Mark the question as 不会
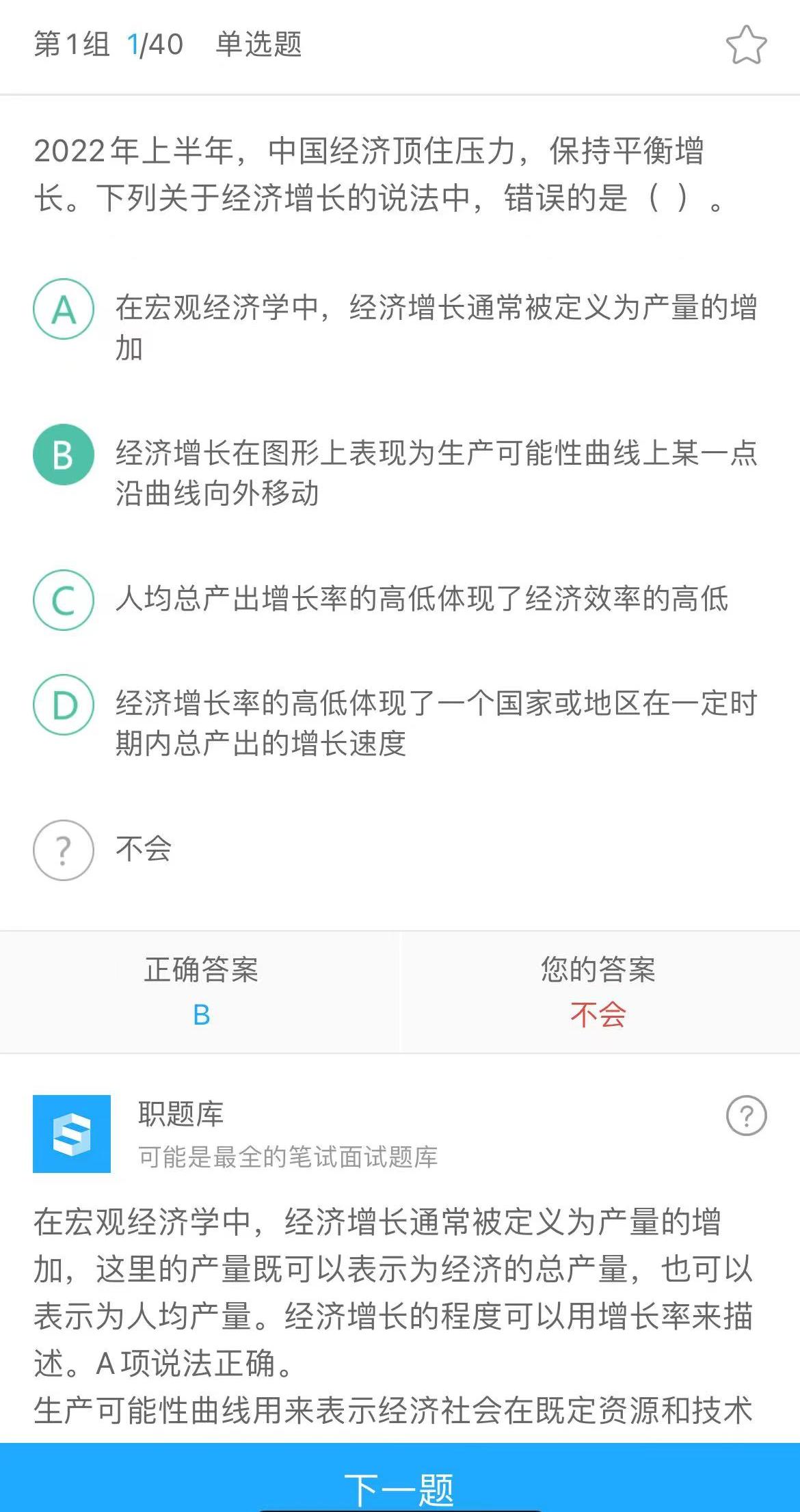 pyautogui.click(x=64, y=850)
